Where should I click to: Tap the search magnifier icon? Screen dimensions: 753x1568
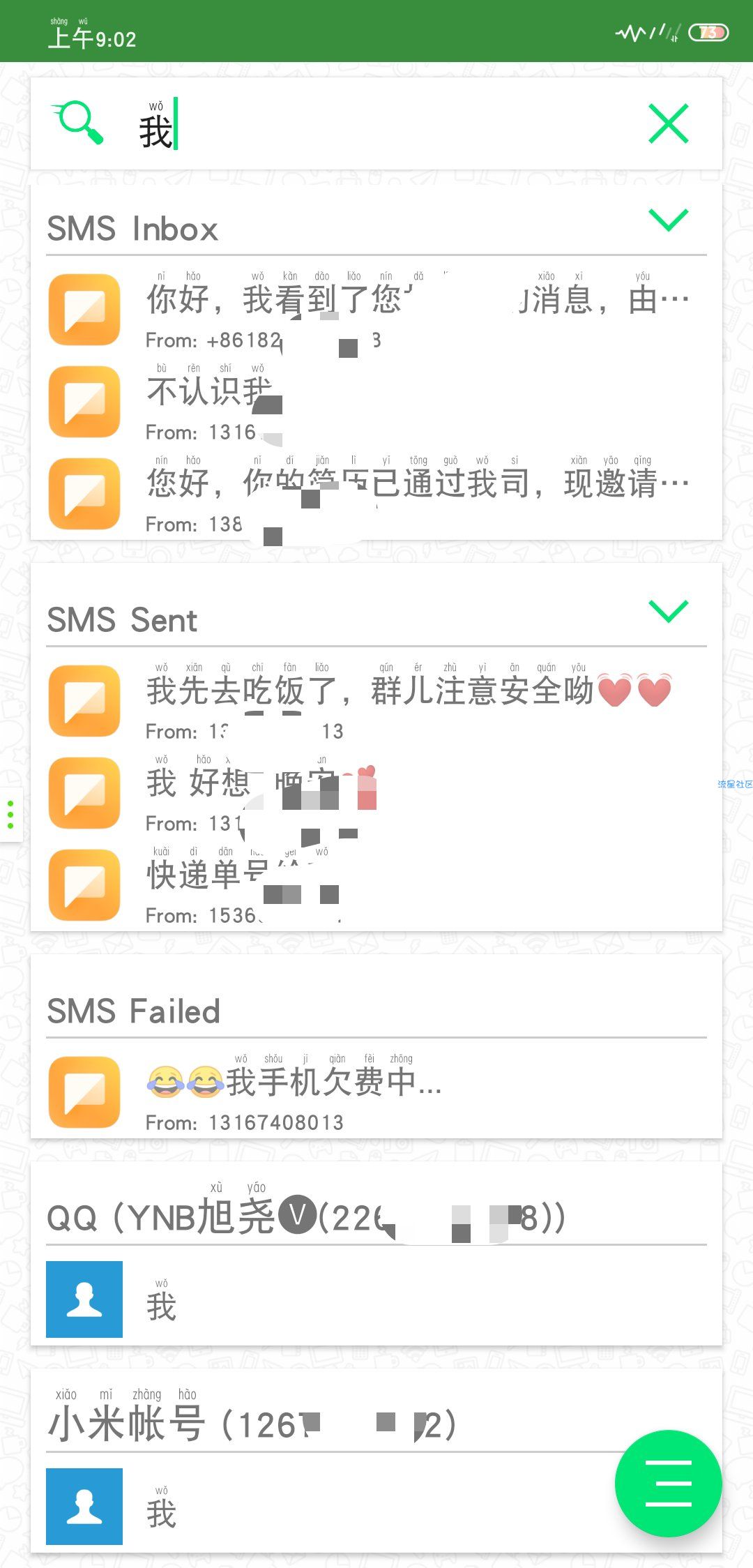[x=78, y=123]
